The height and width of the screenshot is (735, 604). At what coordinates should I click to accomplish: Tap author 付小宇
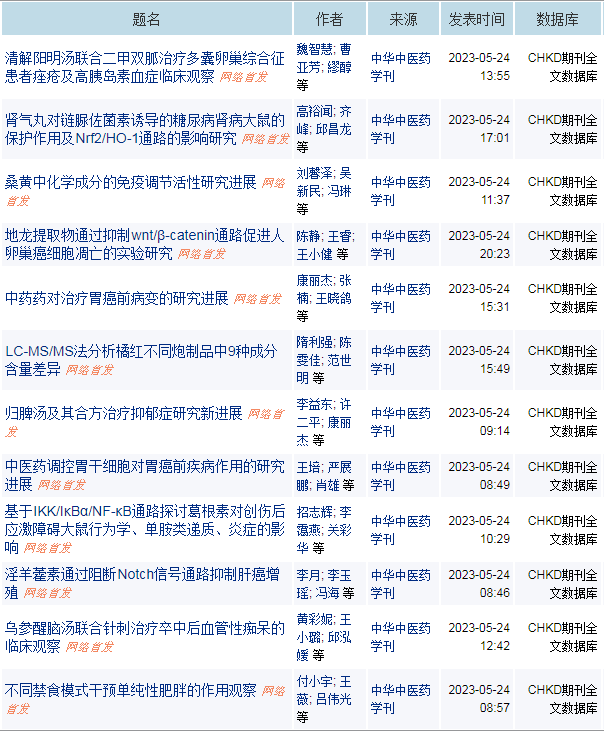pyautogui.click(x=315, y=681)
